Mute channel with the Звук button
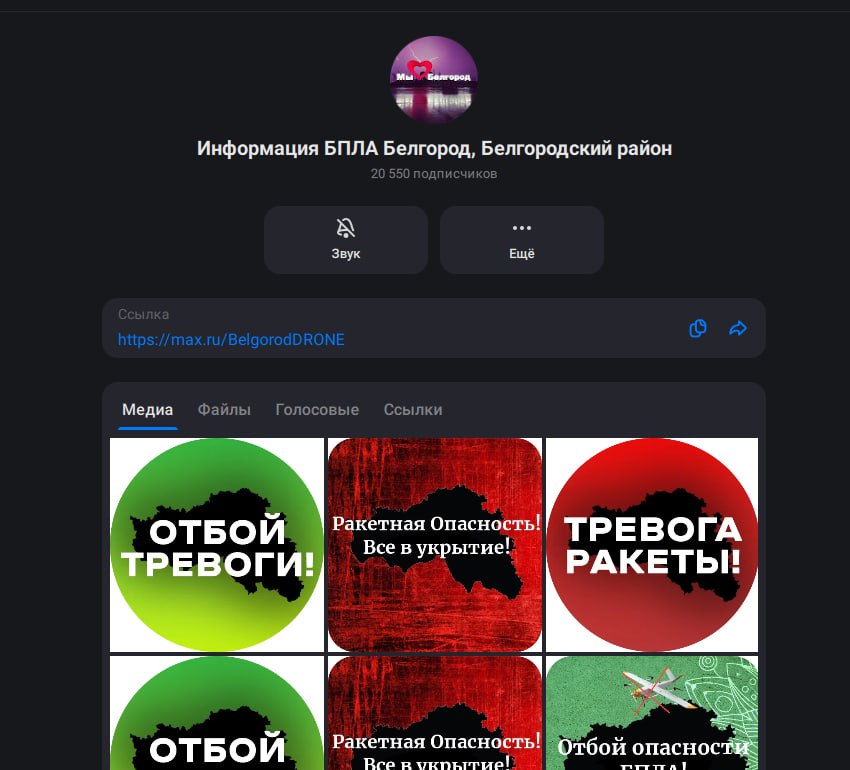Viewport: 850px width, 770px height. click(345, 240)
